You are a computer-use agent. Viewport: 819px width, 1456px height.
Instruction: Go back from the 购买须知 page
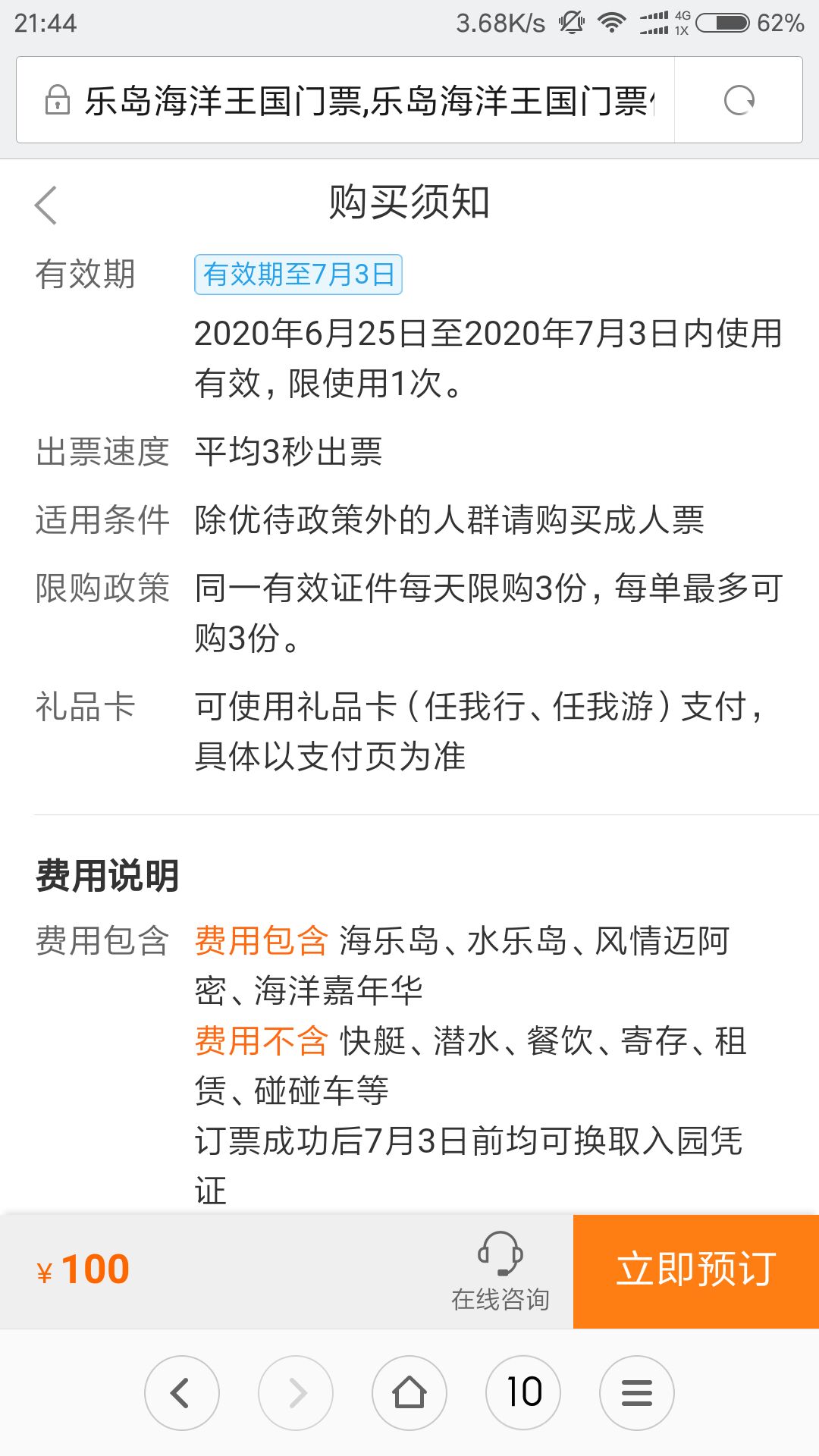point(46,205)
